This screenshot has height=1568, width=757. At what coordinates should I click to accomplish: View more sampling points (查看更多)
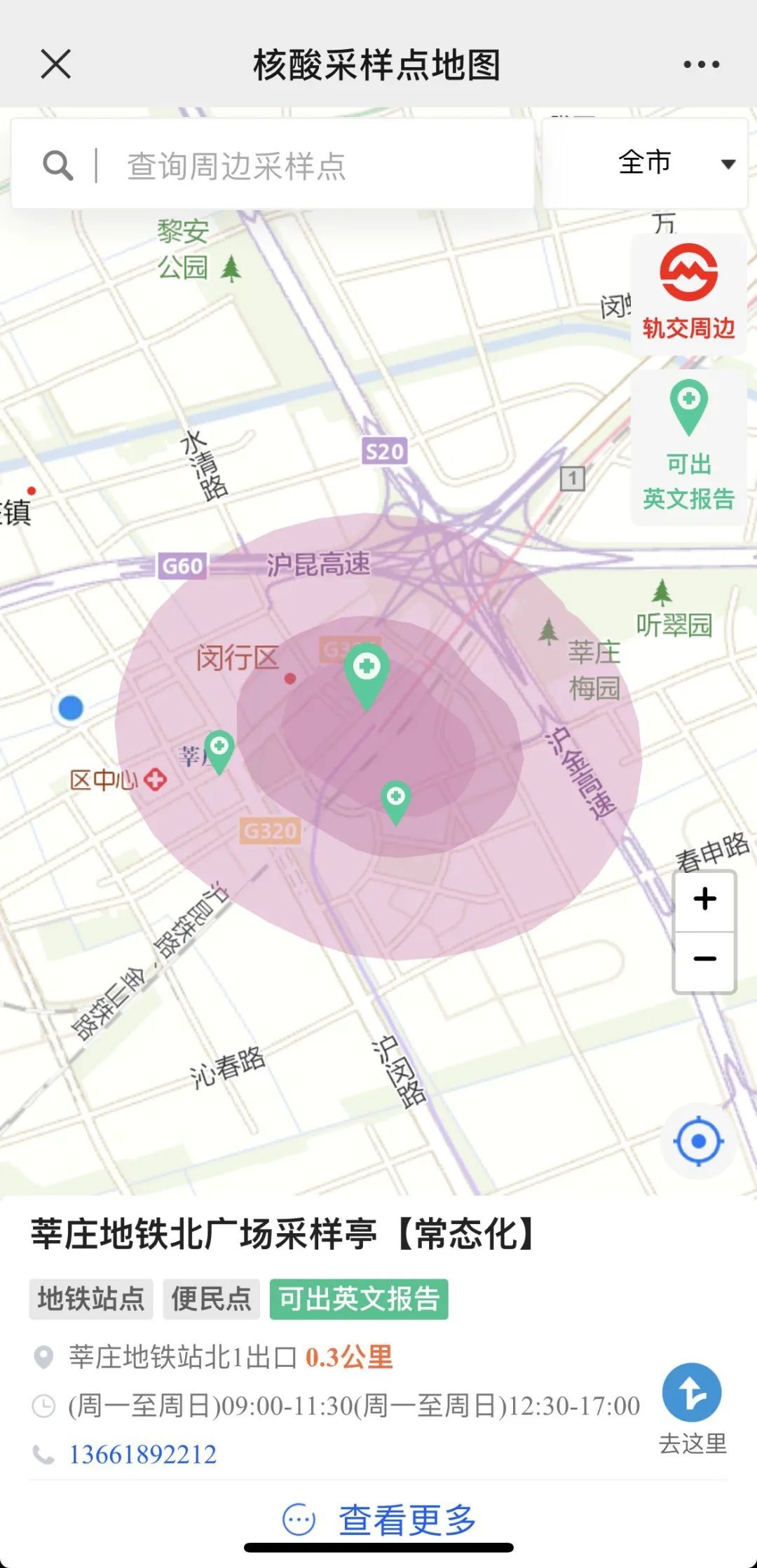(378, 1520)
